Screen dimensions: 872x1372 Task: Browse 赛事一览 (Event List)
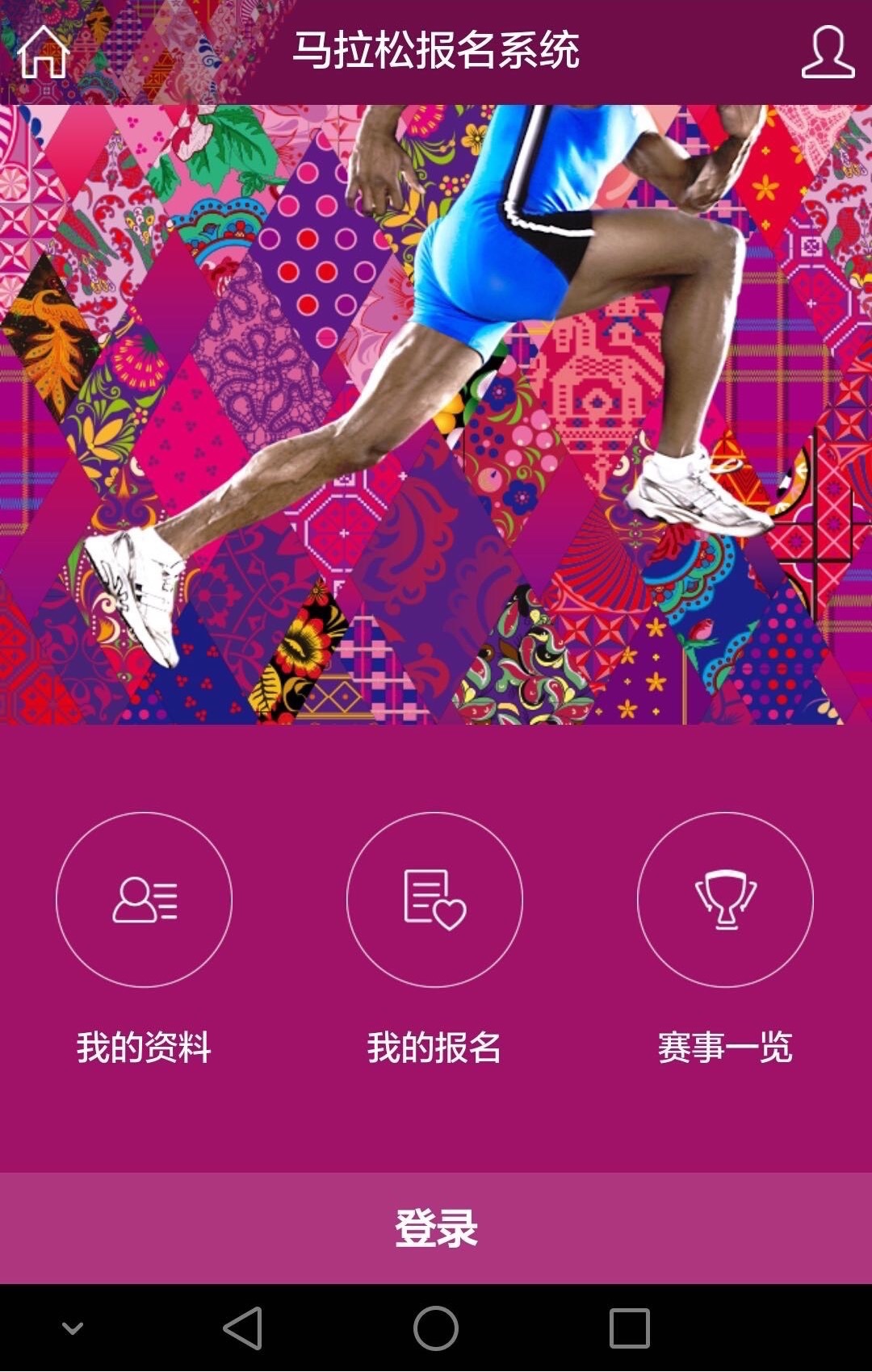(725, 900)
